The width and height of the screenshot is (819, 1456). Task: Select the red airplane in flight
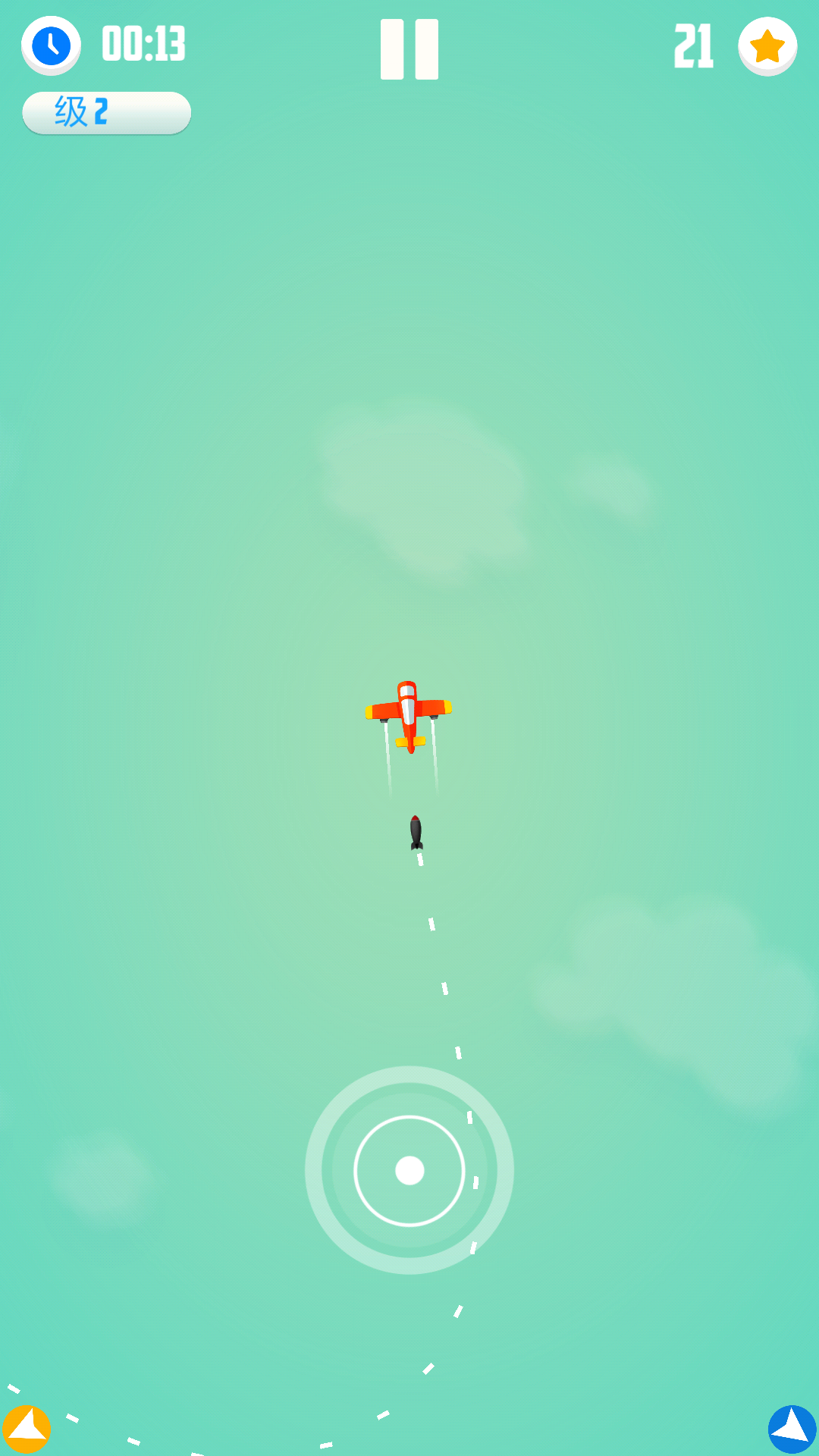pyautogui.click(x=409, y=709)
